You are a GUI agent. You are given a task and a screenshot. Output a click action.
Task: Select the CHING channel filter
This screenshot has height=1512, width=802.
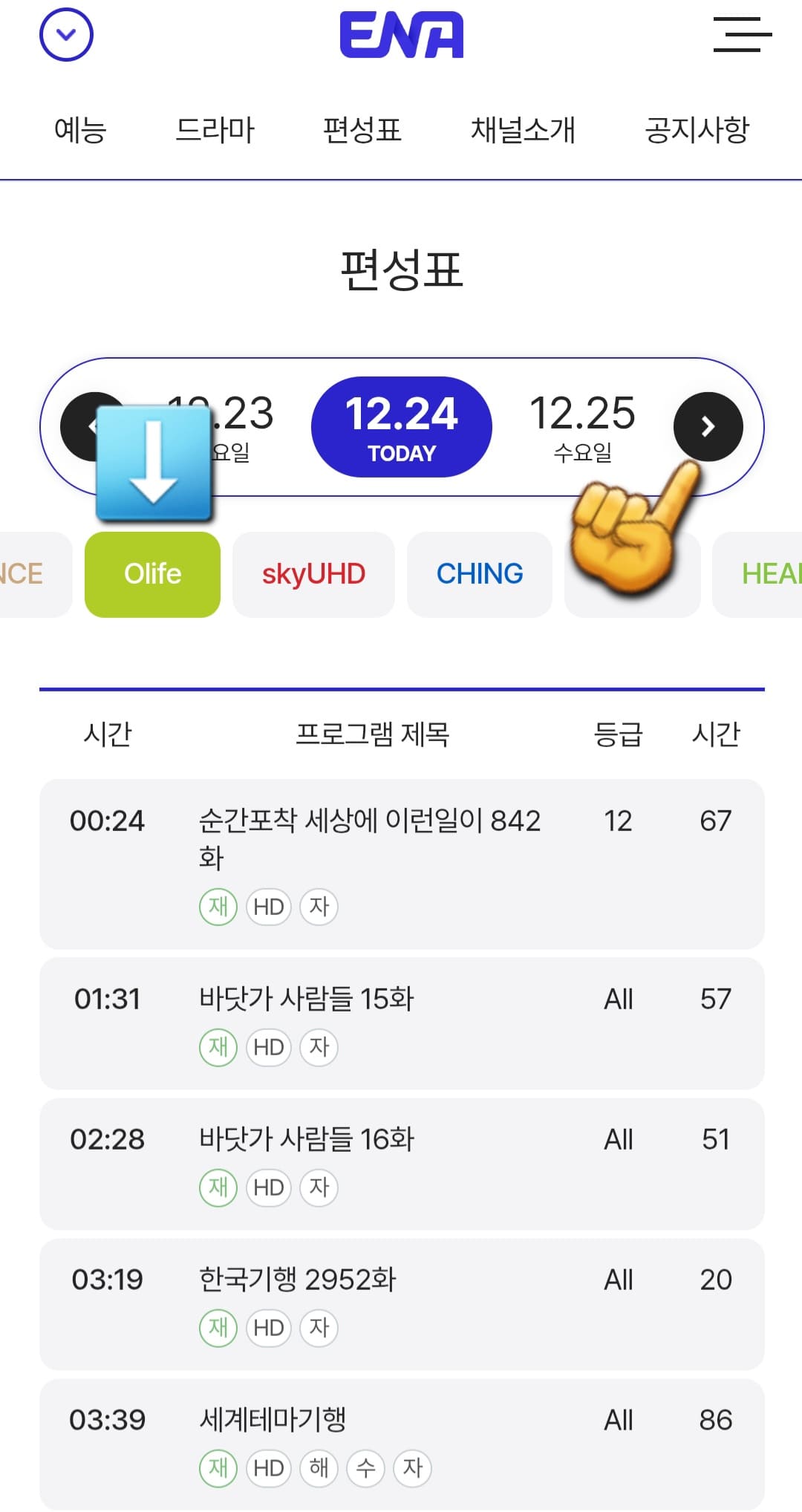479,573
